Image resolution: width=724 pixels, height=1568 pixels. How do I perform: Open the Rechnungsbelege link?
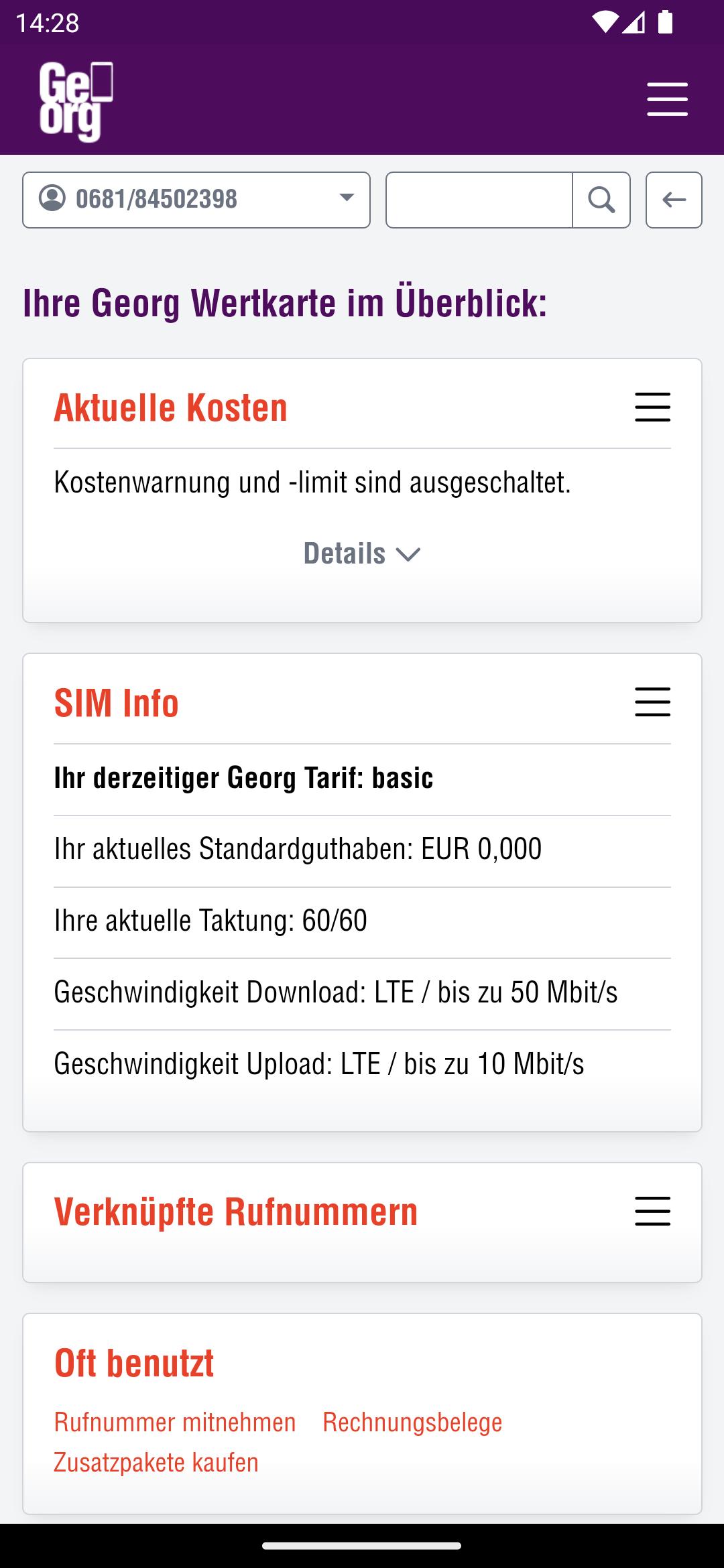412,1422
